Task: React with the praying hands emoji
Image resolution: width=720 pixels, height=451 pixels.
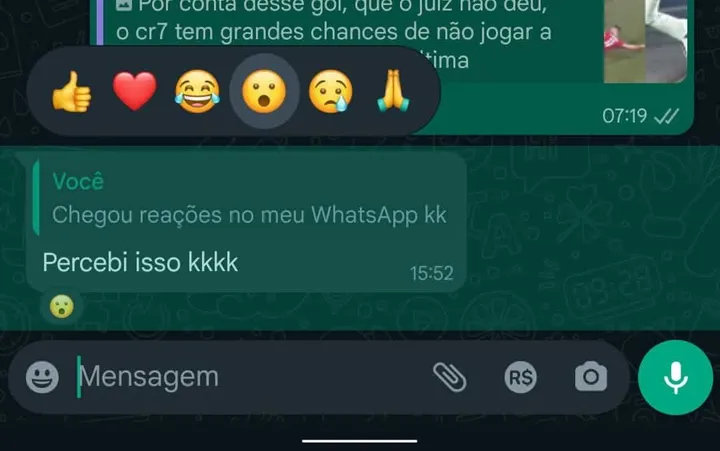Action: point(394,92)
